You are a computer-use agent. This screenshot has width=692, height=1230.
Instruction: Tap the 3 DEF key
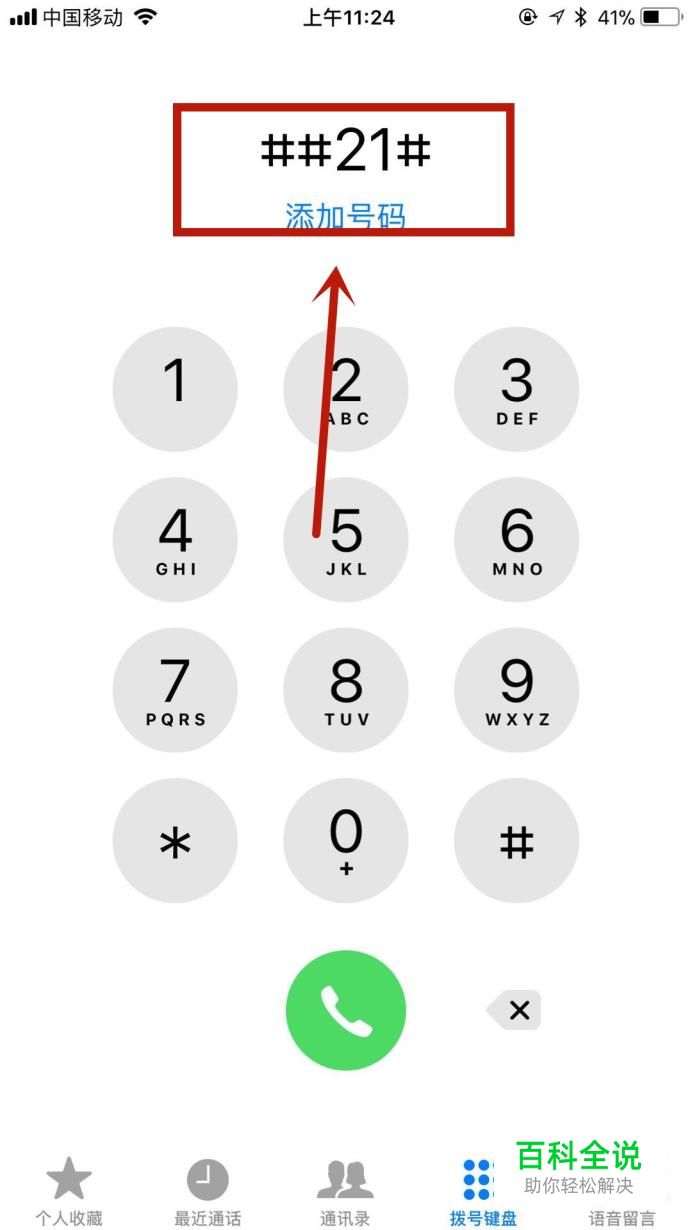point(517,389)
